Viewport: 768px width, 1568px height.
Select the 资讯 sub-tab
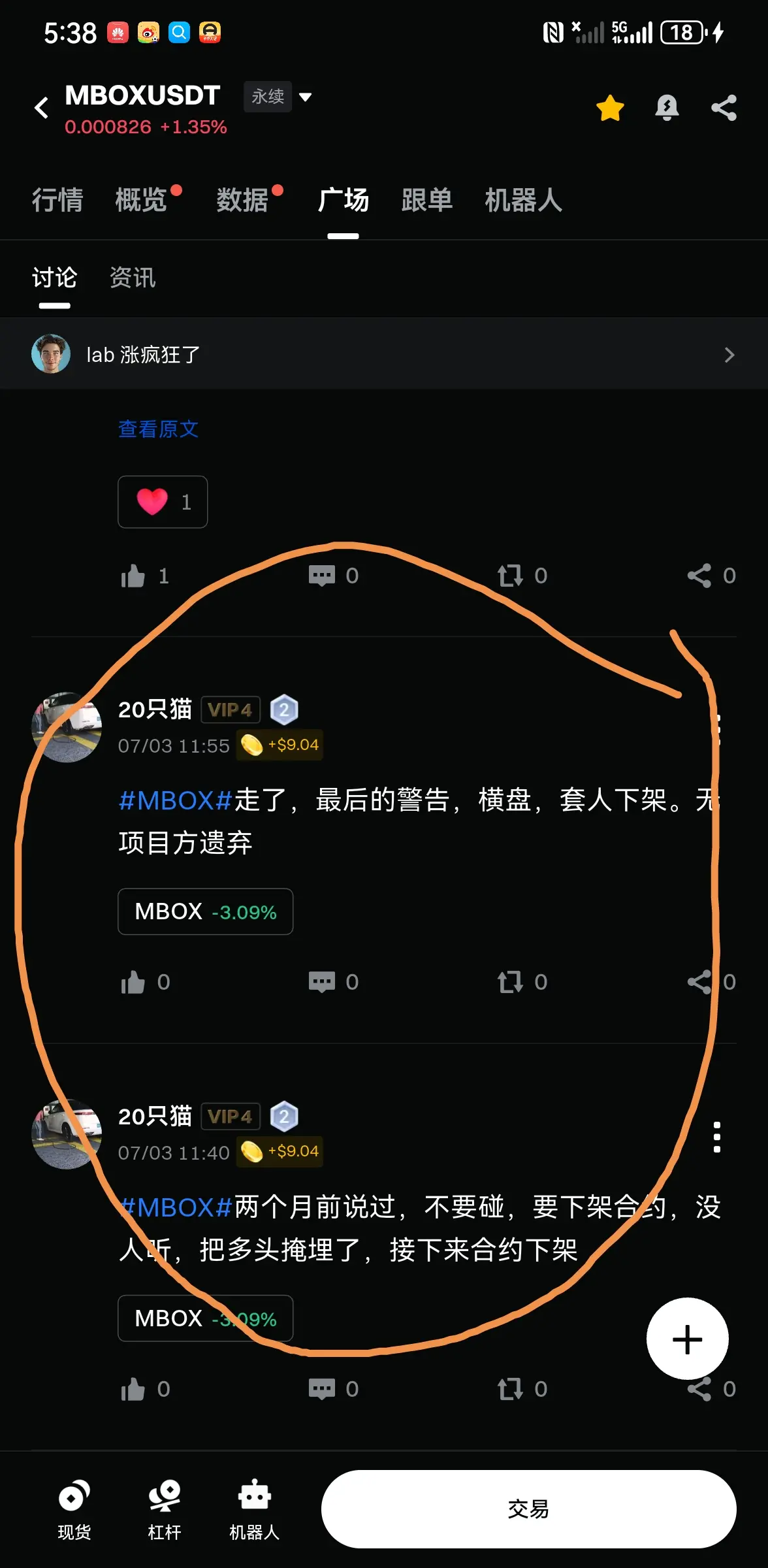(x=133, y=278)
